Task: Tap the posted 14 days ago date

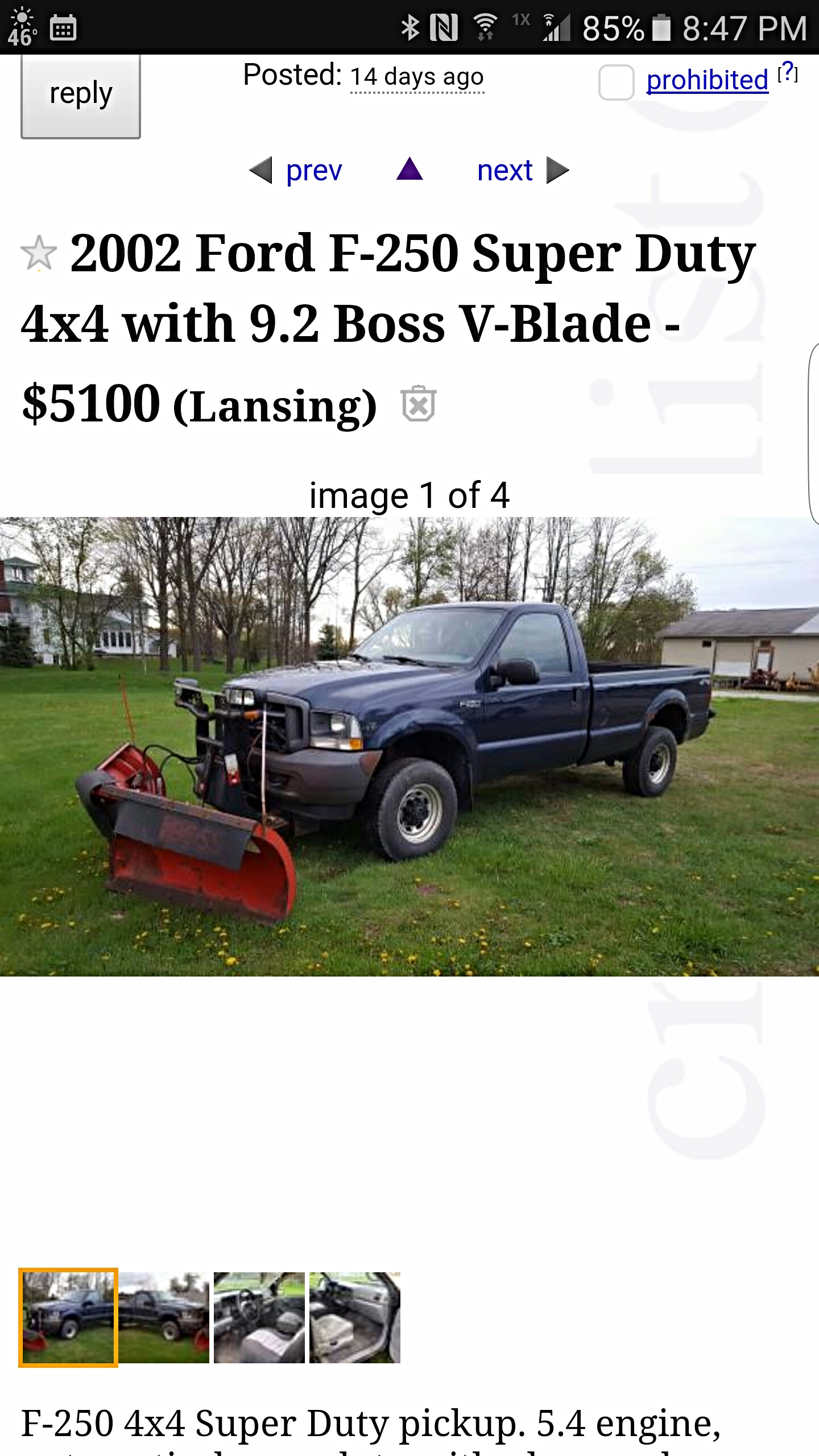Action: [417, 77]
